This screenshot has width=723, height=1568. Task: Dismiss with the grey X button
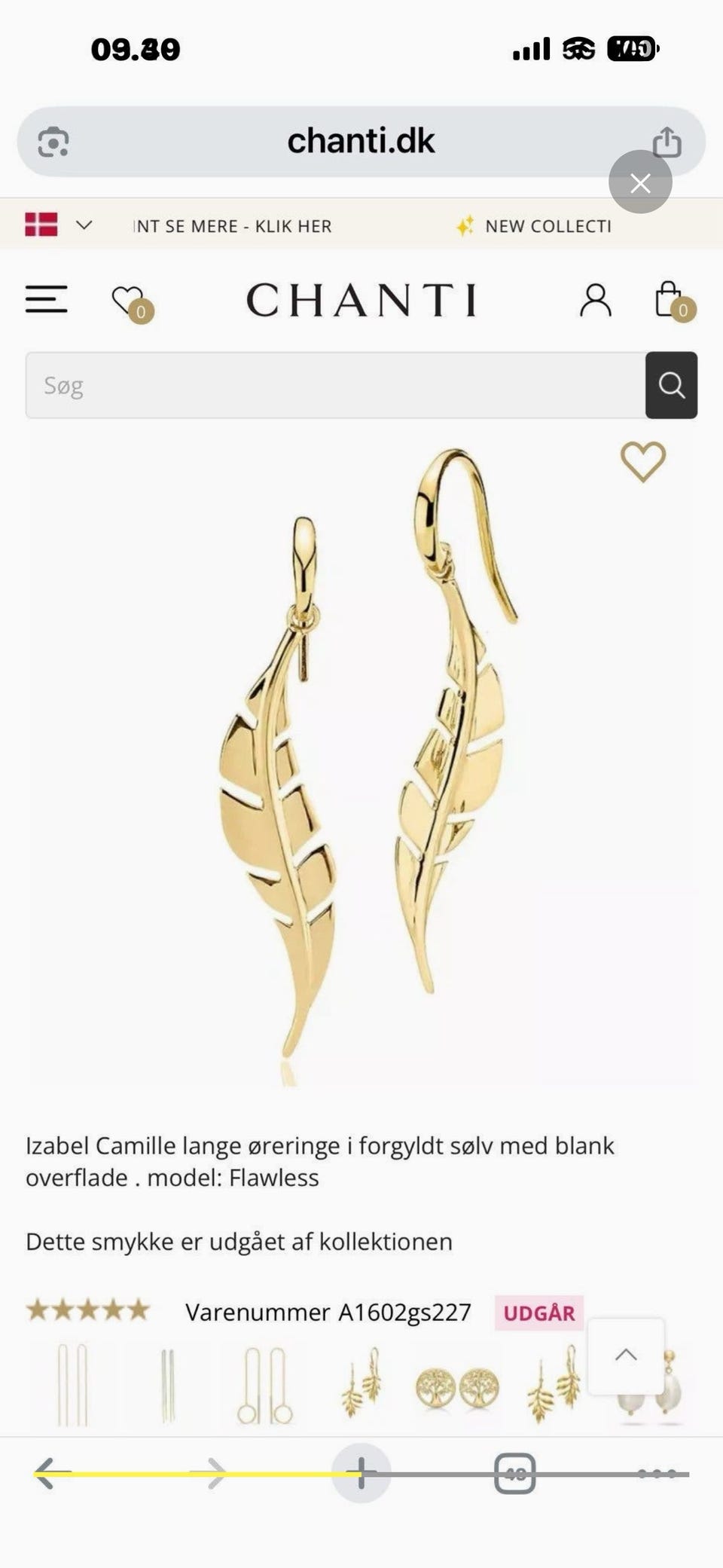(640, 182)
